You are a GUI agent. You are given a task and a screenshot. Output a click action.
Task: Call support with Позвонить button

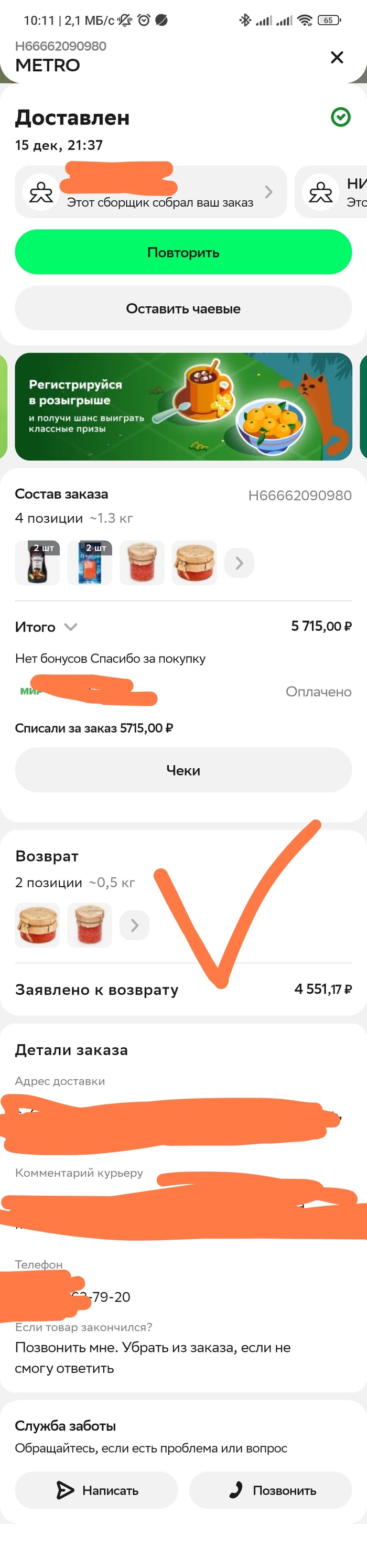coord(270,1490)
